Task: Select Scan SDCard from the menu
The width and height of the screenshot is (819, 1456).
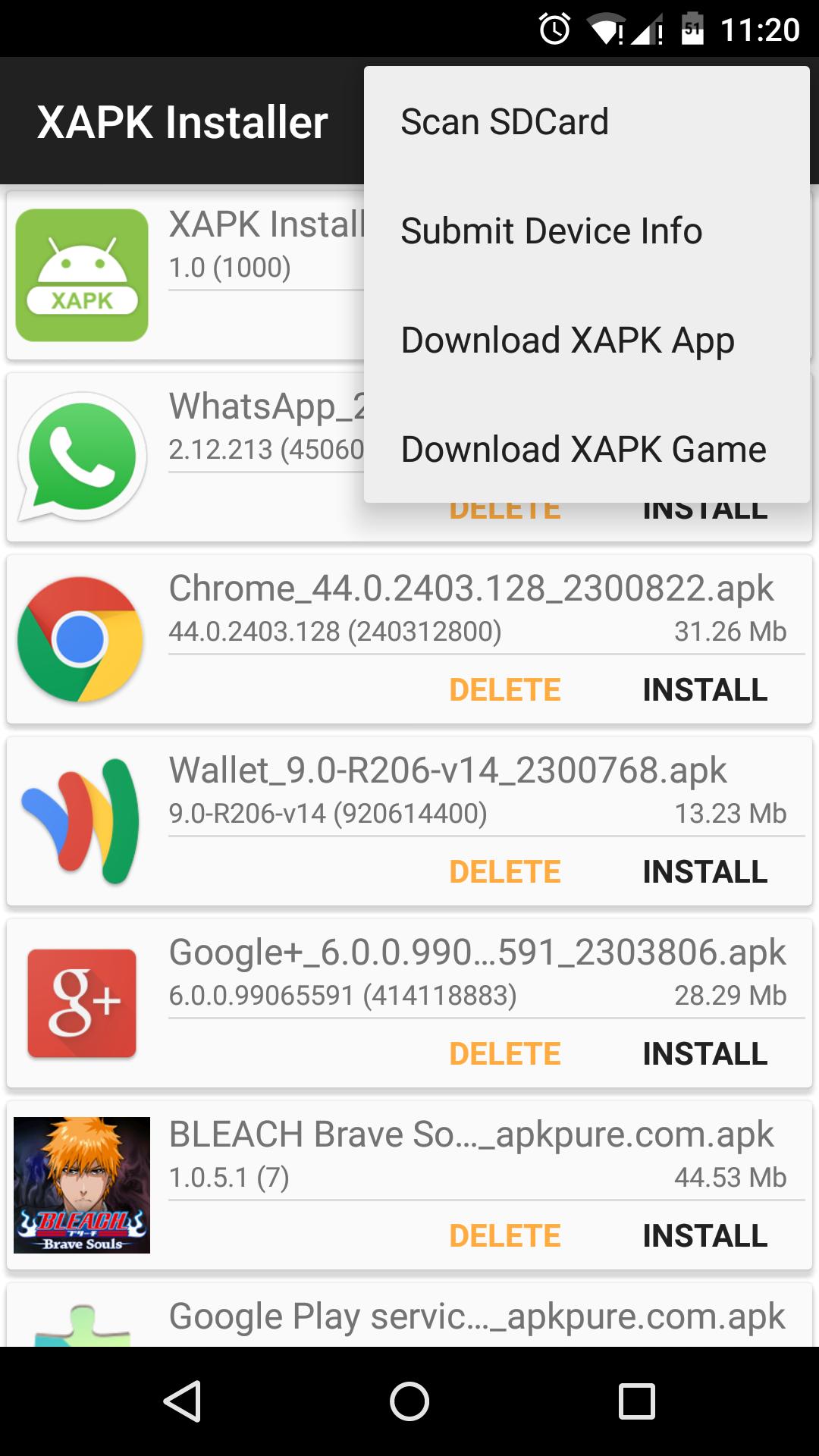Action: click(504, 122)
